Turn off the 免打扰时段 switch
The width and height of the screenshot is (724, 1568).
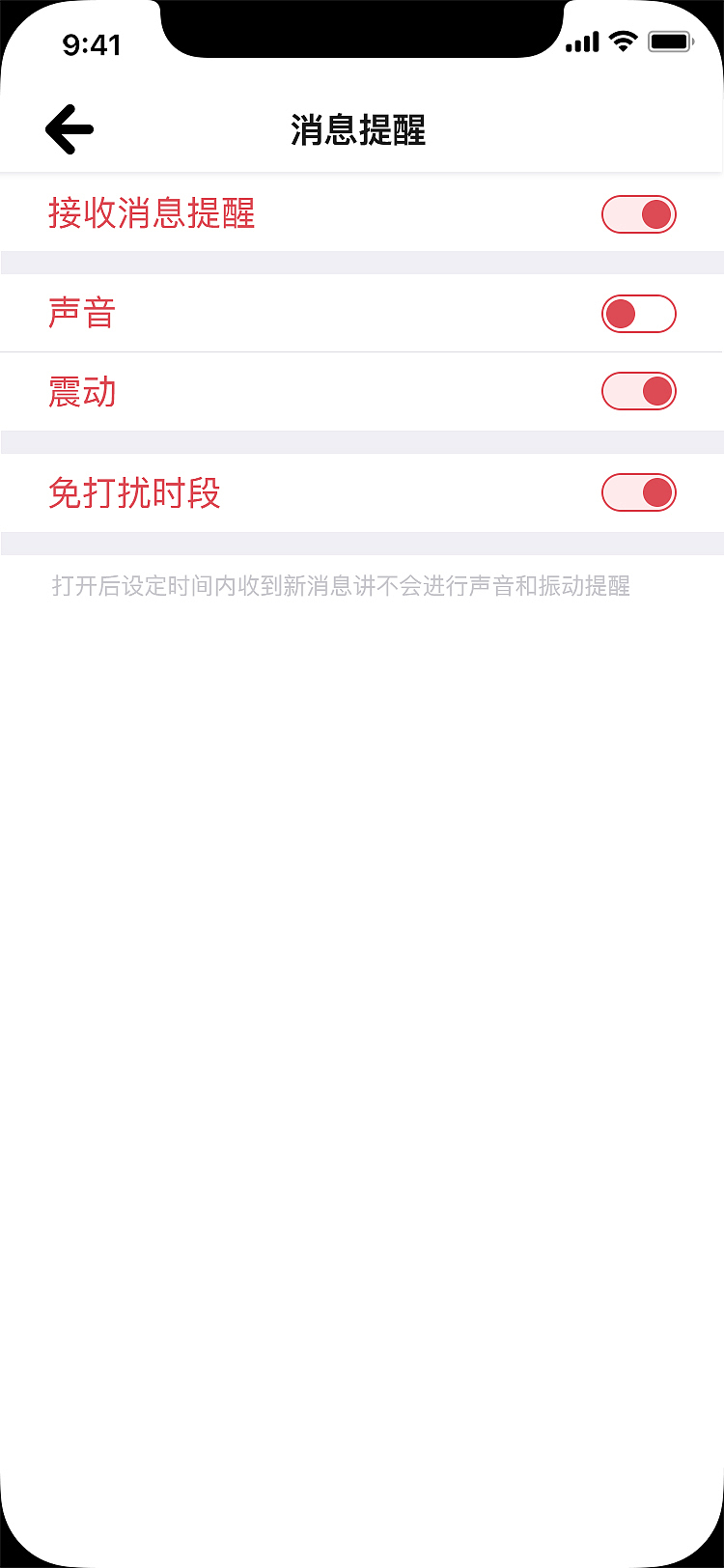(x=638, y=491)
